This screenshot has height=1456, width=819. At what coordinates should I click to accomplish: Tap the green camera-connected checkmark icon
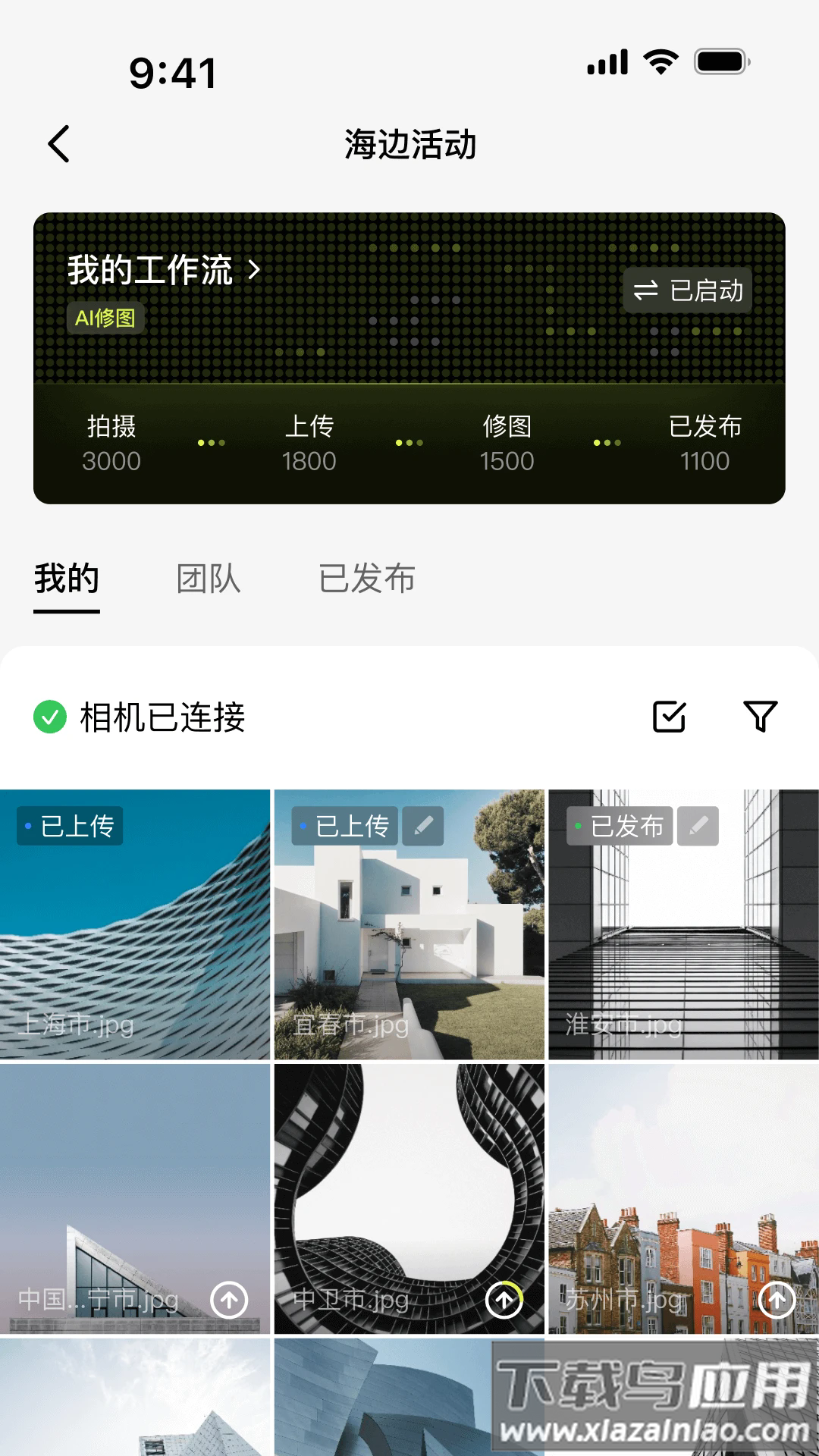coord(49,715)
